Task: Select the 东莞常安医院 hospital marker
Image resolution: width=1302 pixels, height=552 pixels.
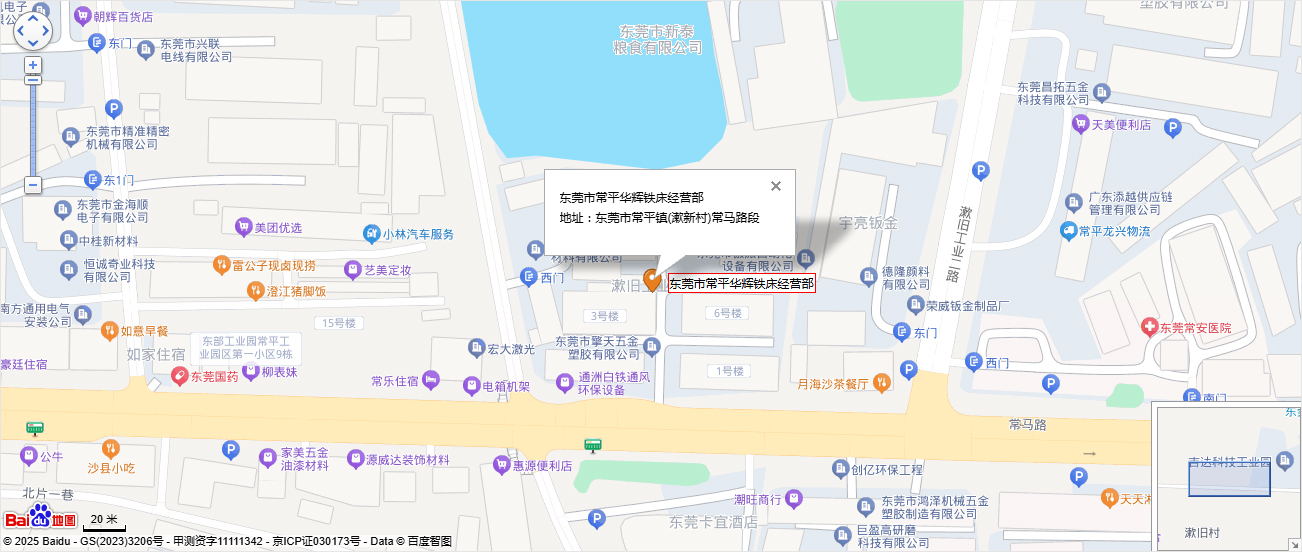Action: point(1151,327)
